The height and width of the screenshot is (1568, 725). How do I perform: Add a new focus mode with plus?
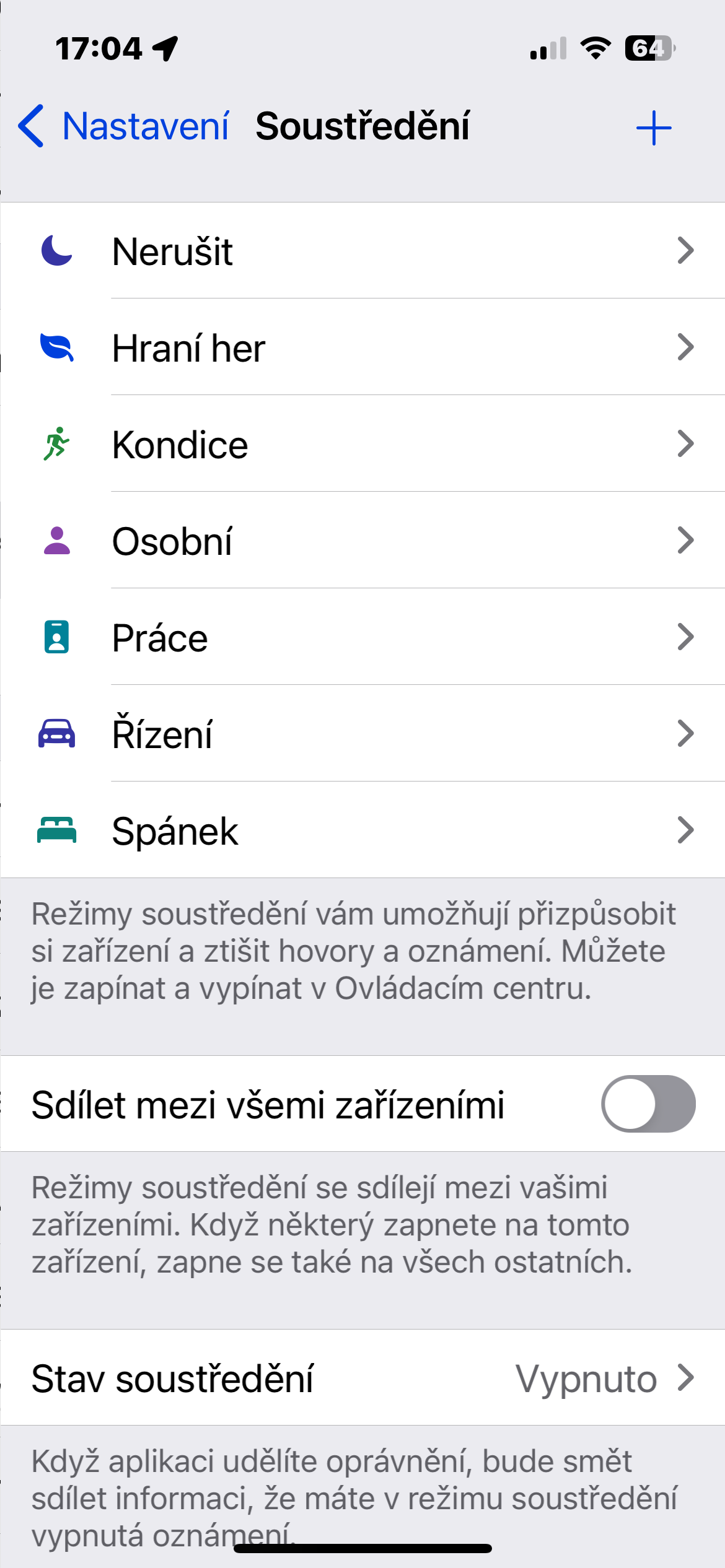[x=653, y=128]
